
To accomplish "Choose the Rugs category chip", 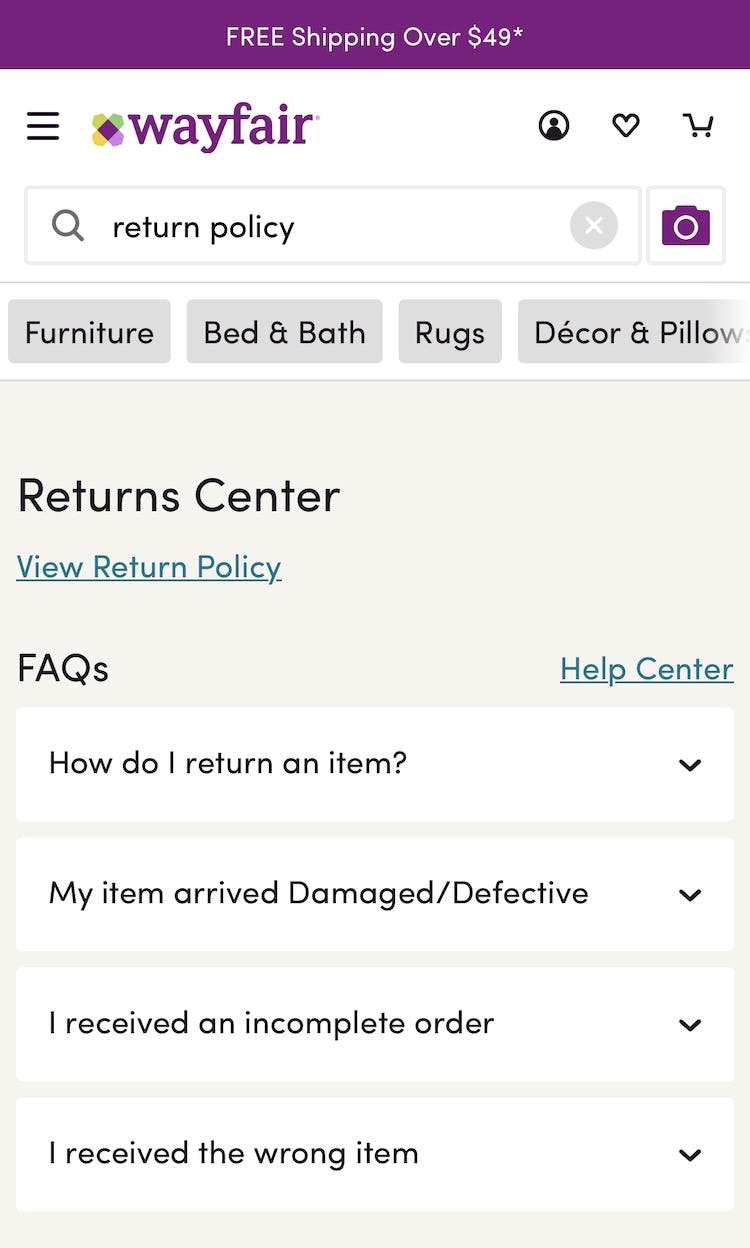I will pos(450,332).
